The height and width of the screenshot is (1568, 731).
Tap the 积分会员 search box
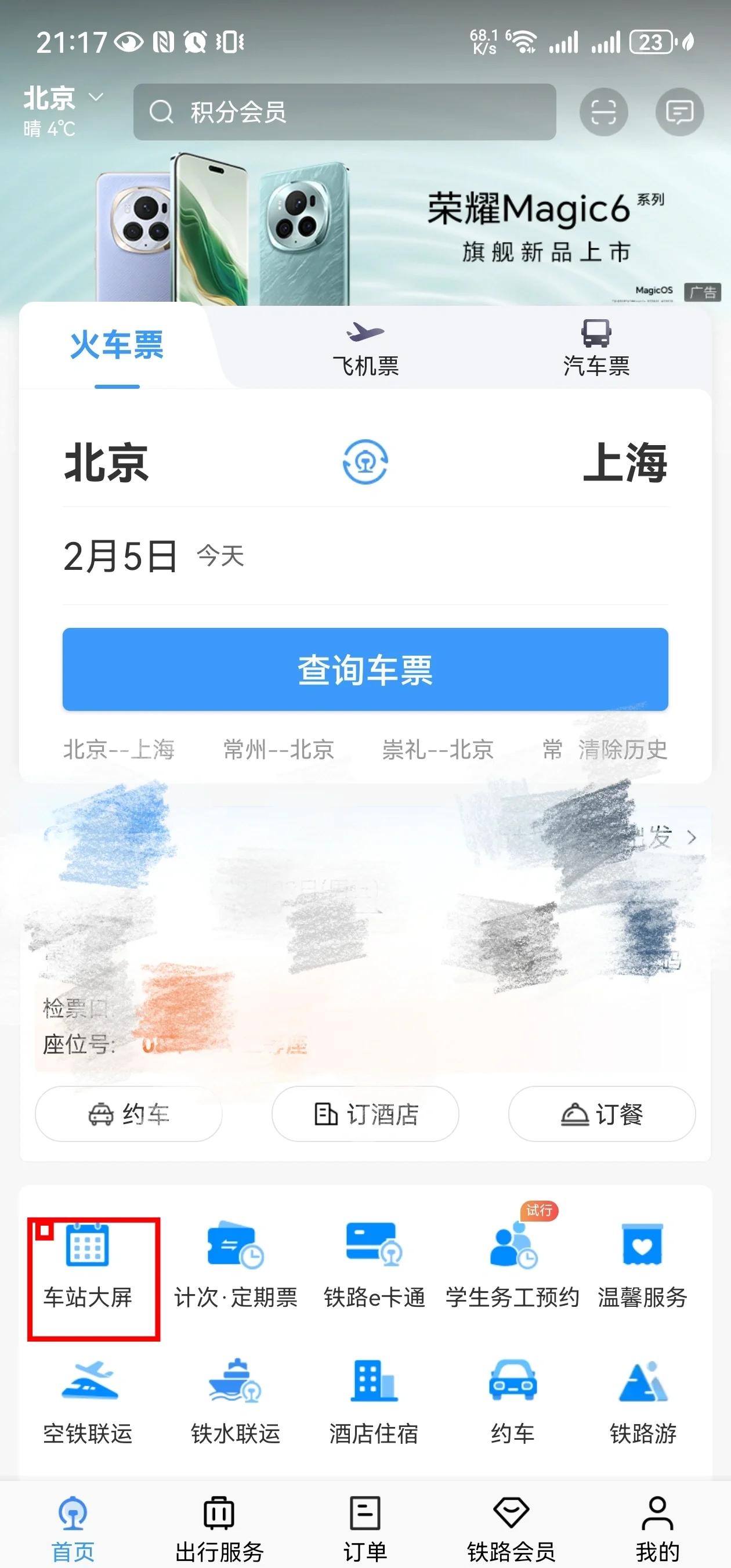[345, 112]
